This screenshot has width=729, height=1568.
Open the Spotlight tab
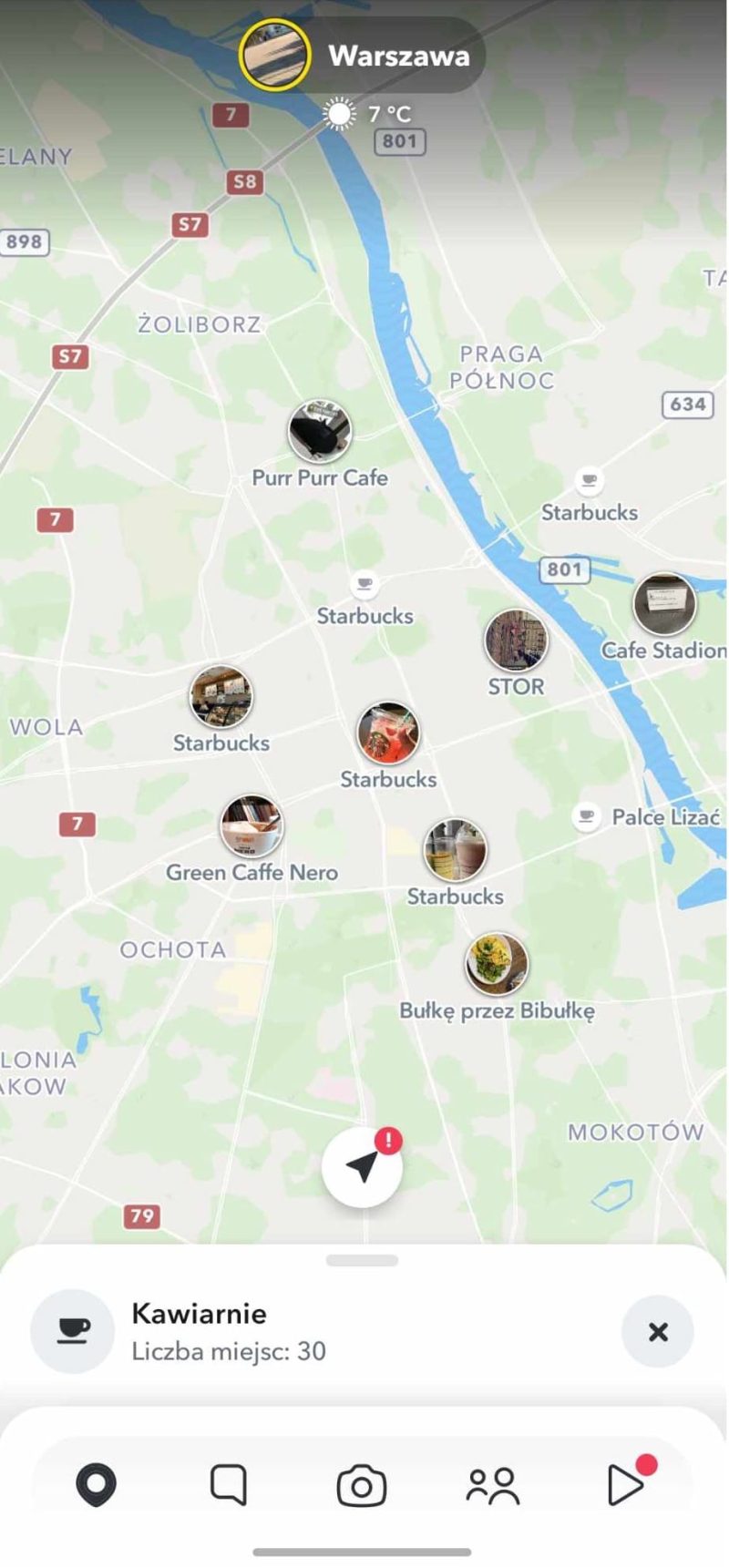(625, 1485)
